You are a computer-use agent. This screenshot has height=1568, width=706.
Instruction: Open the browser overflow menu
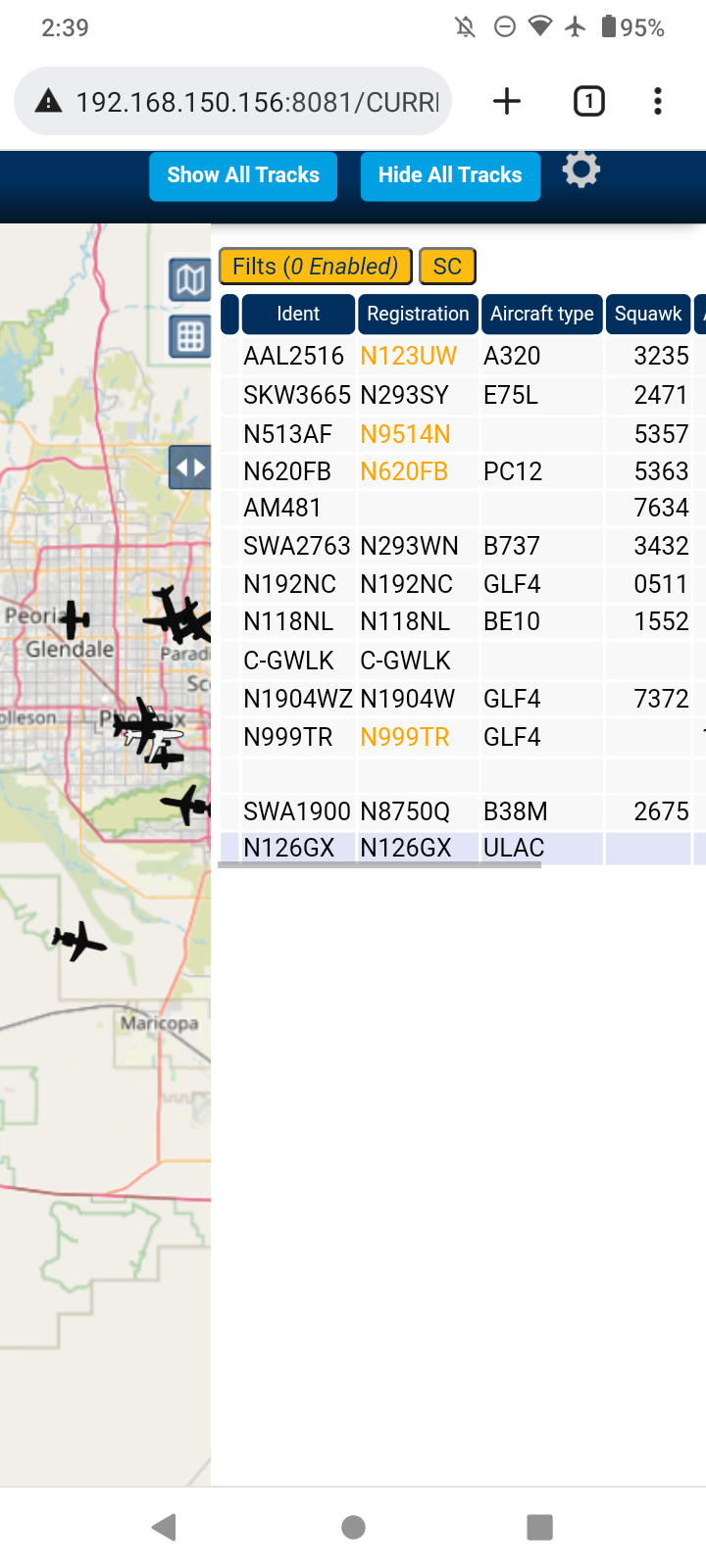tap(658, 101)
